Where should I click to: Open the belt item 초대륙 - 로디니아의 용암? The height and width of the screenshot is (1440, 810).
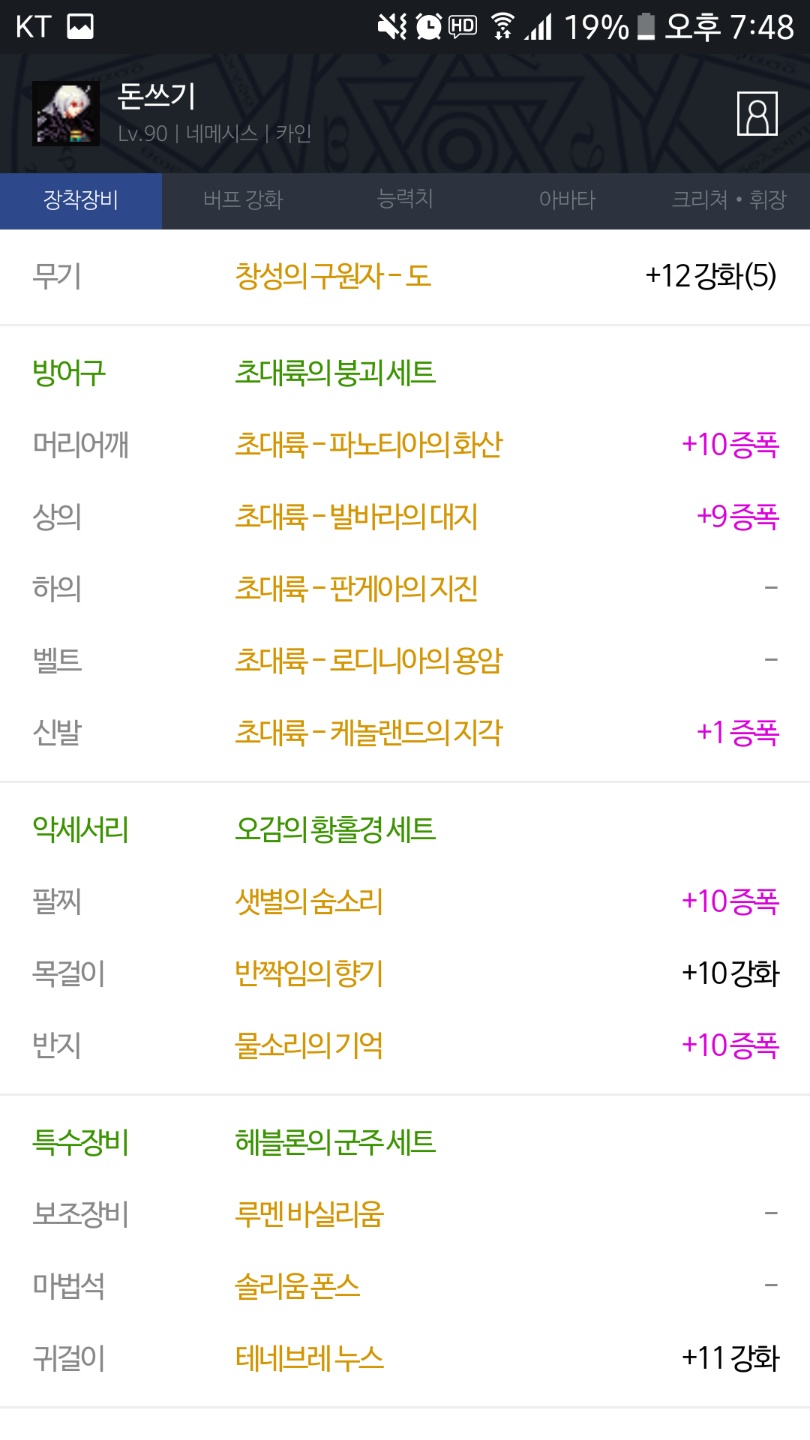368,661
